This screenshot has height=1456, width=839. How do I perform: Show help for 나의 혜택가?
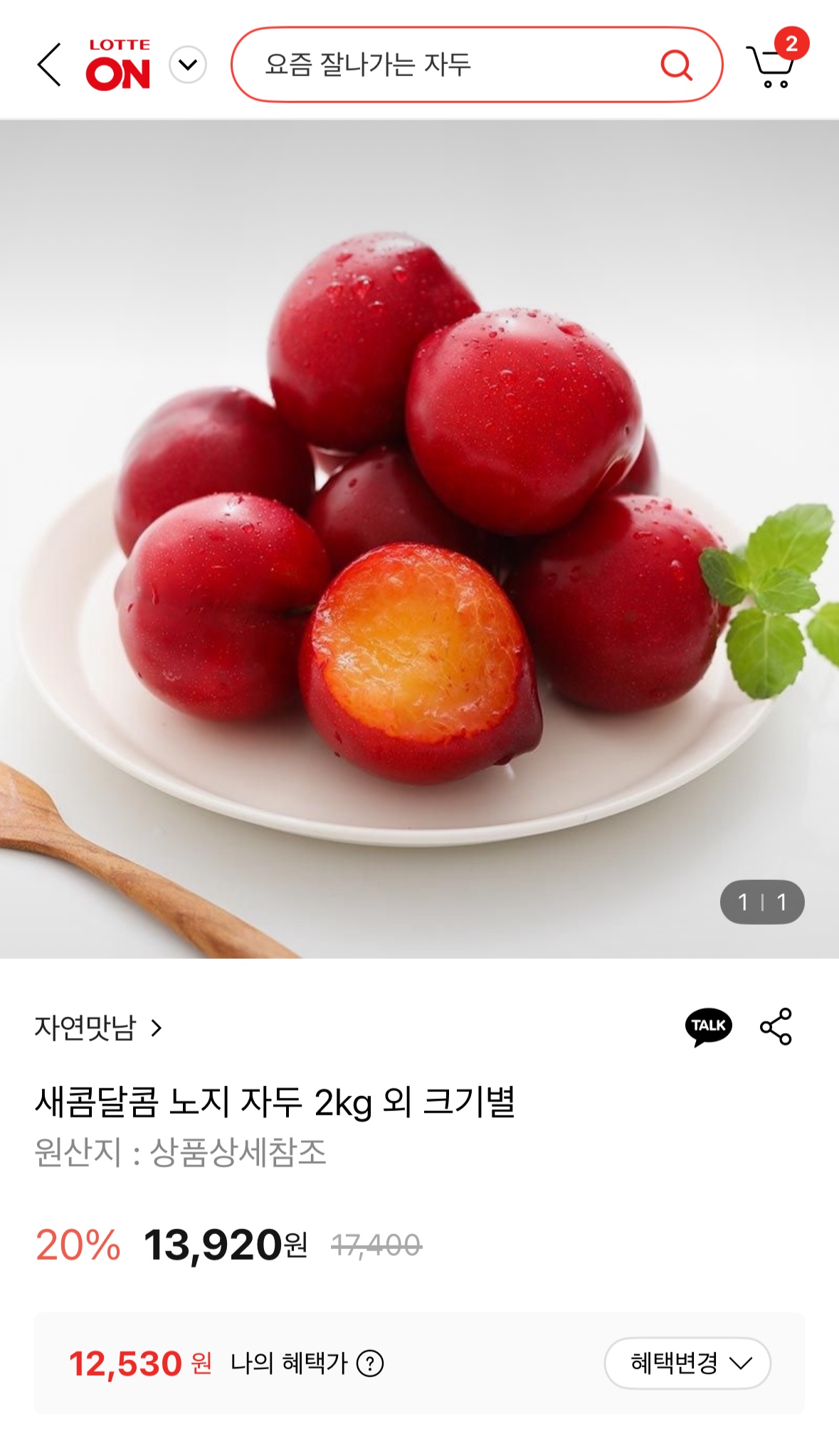[370, 1364]
